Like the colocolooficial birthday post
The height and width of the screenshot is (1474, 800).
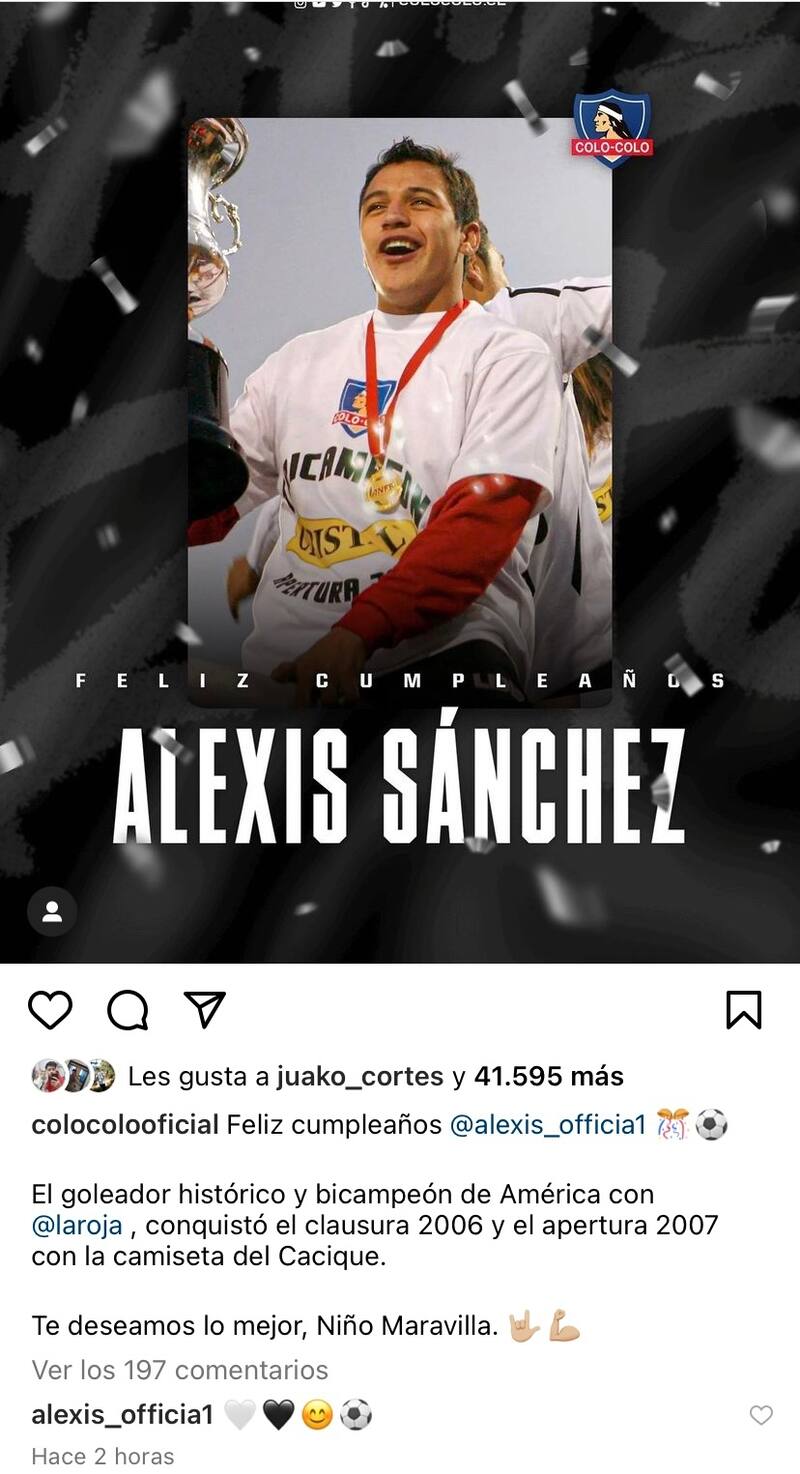coord(50,1010)
